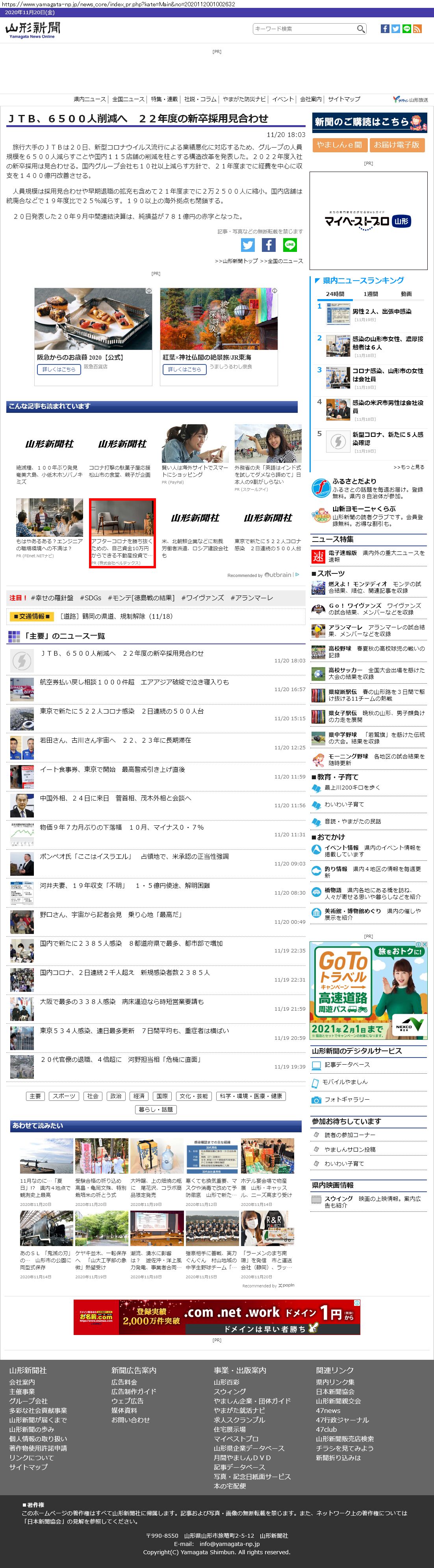Switch ranking to the 動画 tab
The height and width of the screenshot is (1568, 434).
406,294
